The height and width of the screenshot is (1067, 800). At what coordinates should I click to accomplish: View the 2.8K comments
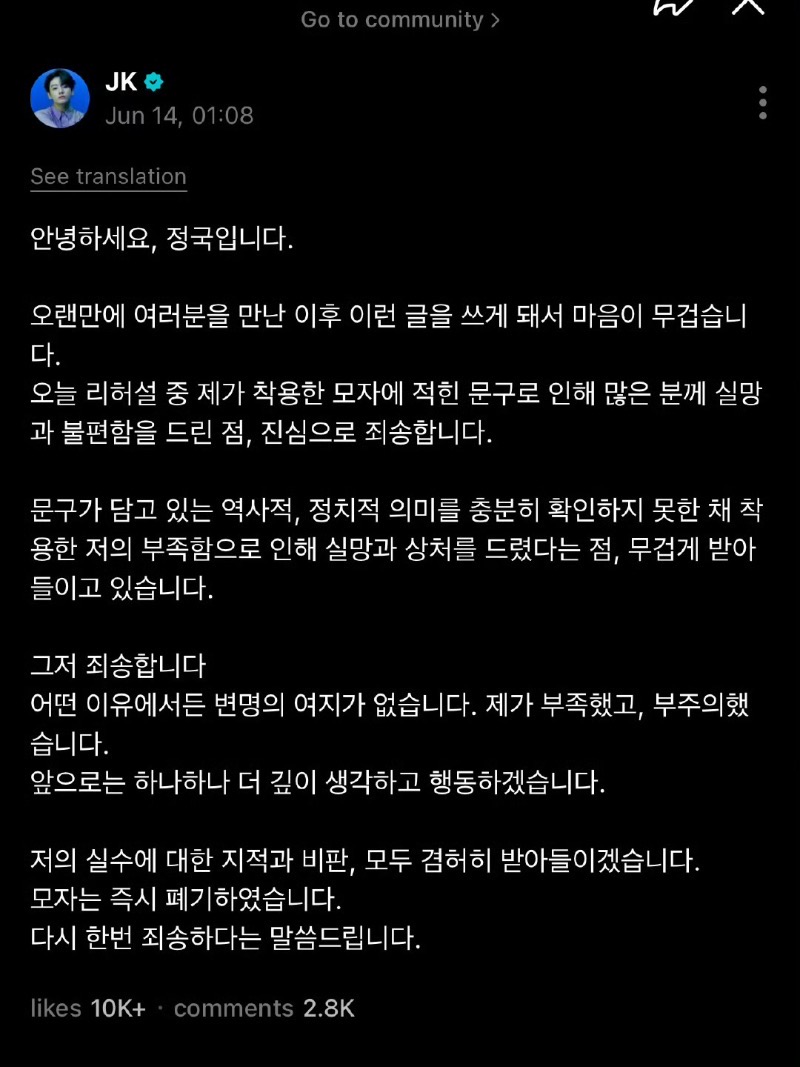(264, 1008)
